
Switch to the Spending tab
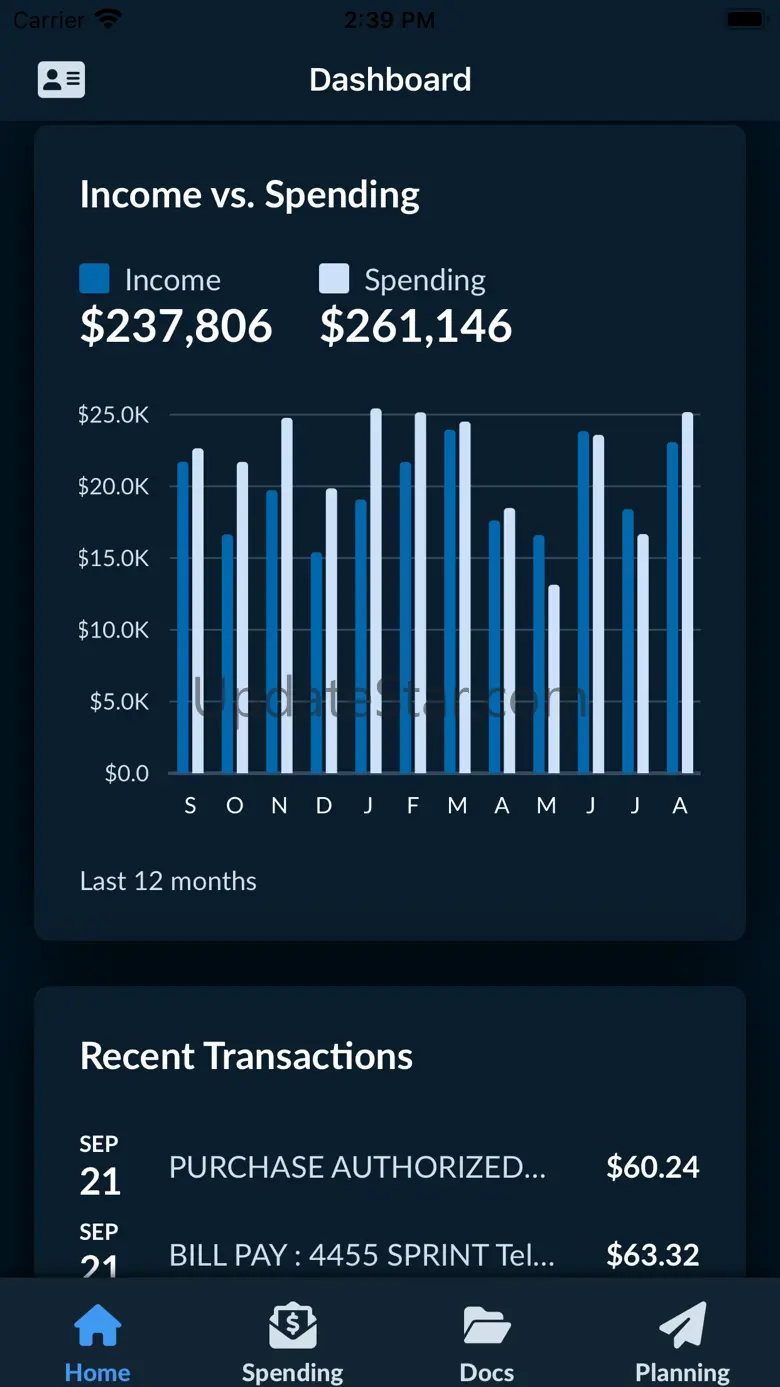pos(292,1340)
